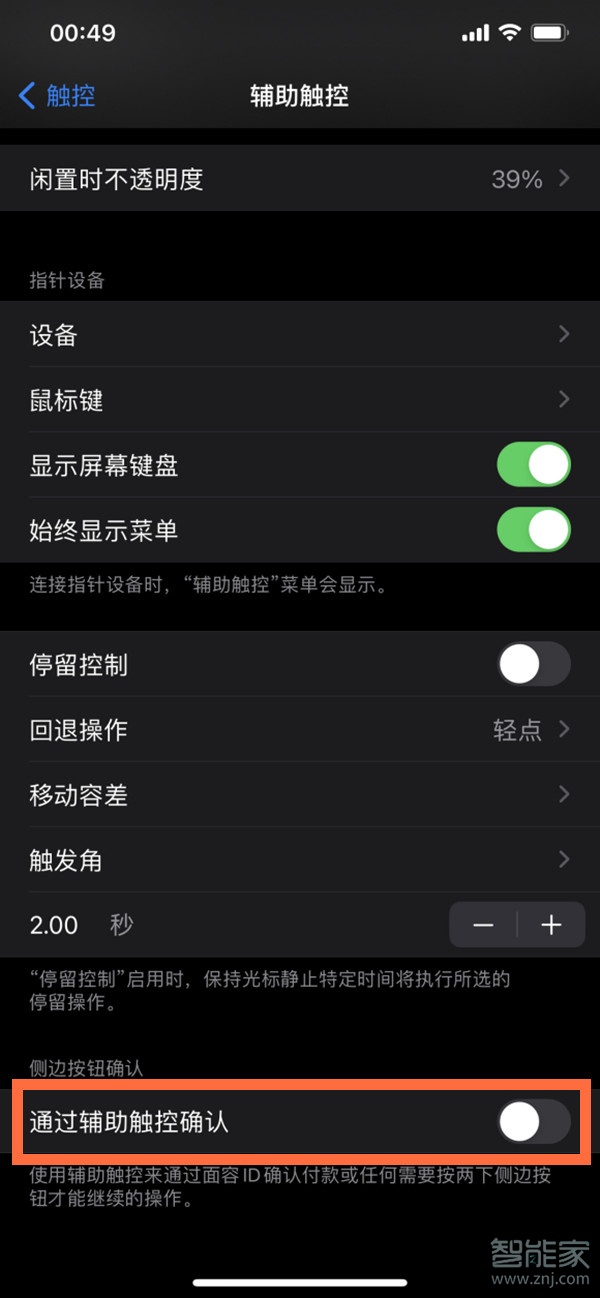The width and height of the screenshot is (600, 1298).
Task: Open 闲置时不透明度 setting
Action: point(300,179)
